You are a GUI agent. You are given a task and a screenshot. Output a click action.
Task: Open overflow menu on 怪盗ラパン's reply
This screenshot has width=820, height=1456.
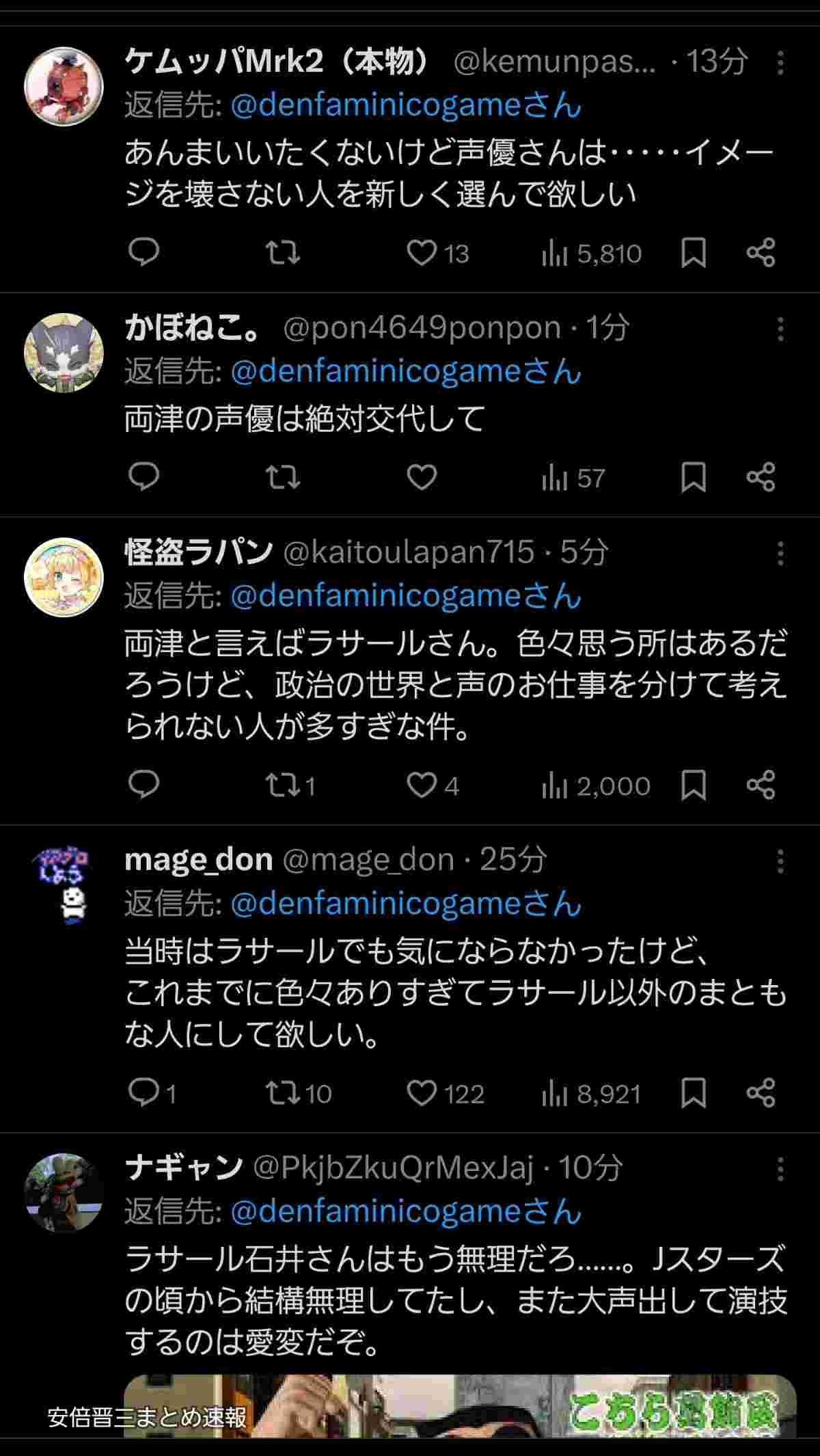tap(780, 553)
